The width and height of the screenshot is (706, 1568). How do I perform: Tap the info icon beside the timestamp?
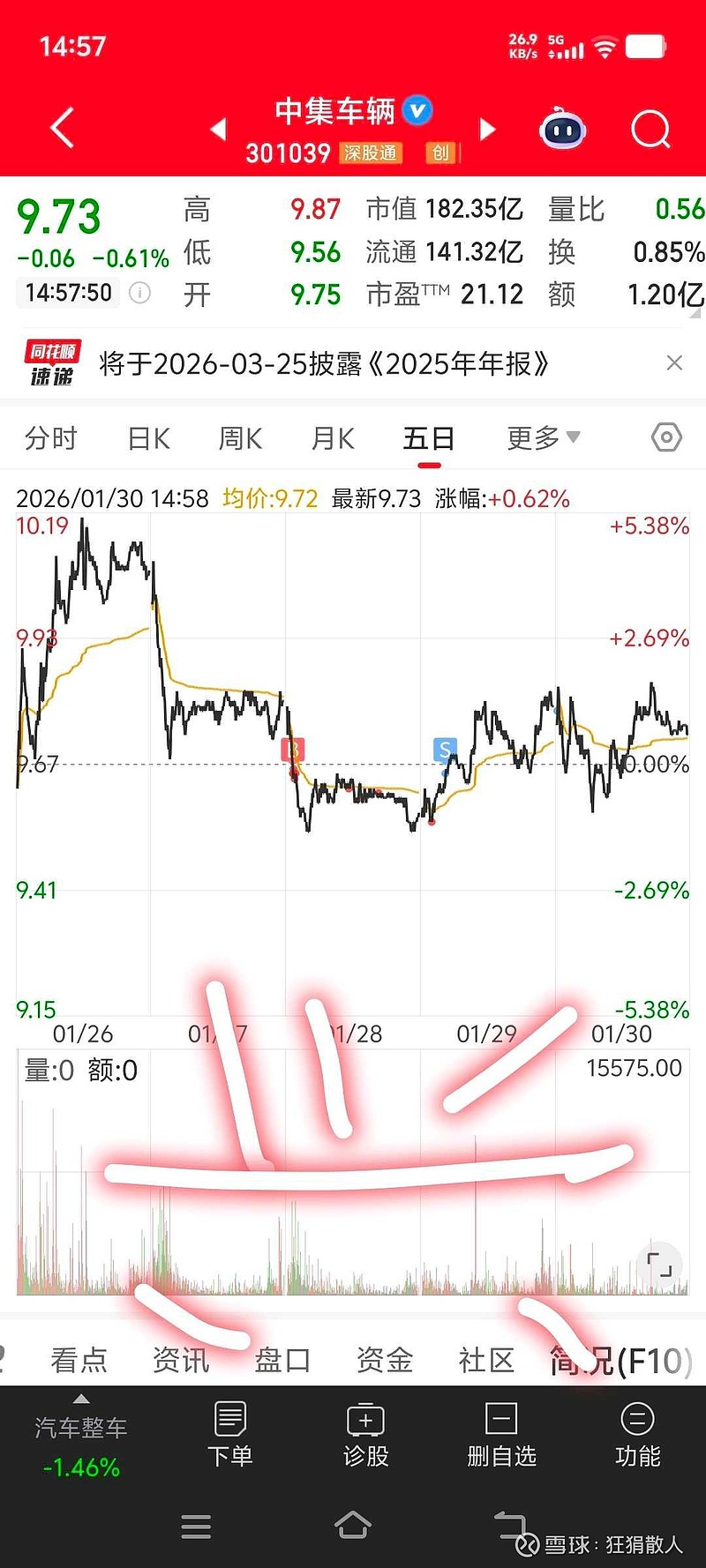[x=140, y=293]
